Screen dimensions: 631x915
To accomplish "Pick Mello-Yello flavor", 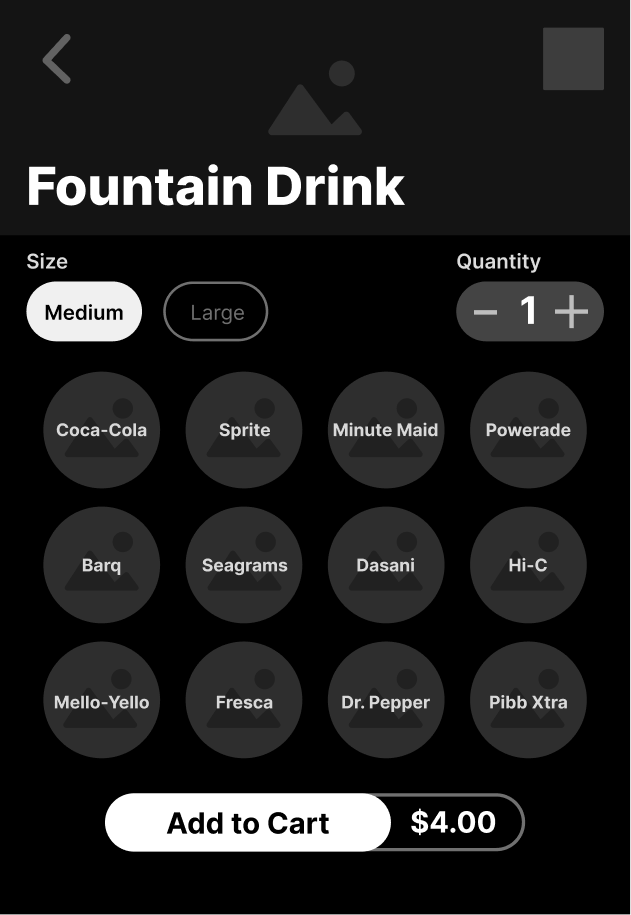I will pos(101,701).
